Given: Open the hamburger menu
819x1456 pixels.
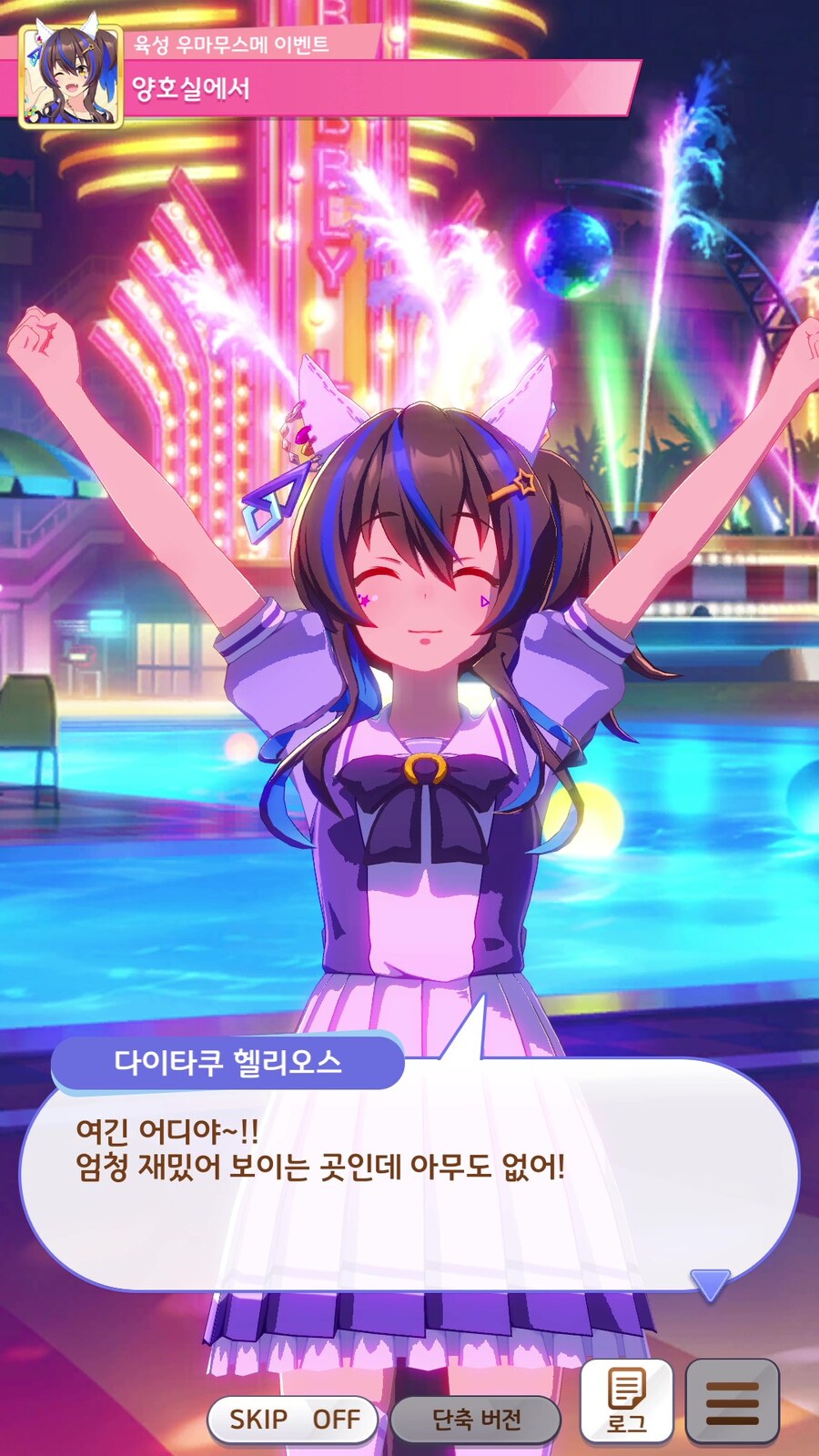Looking at the screenshot, I should click(732, 1401).
